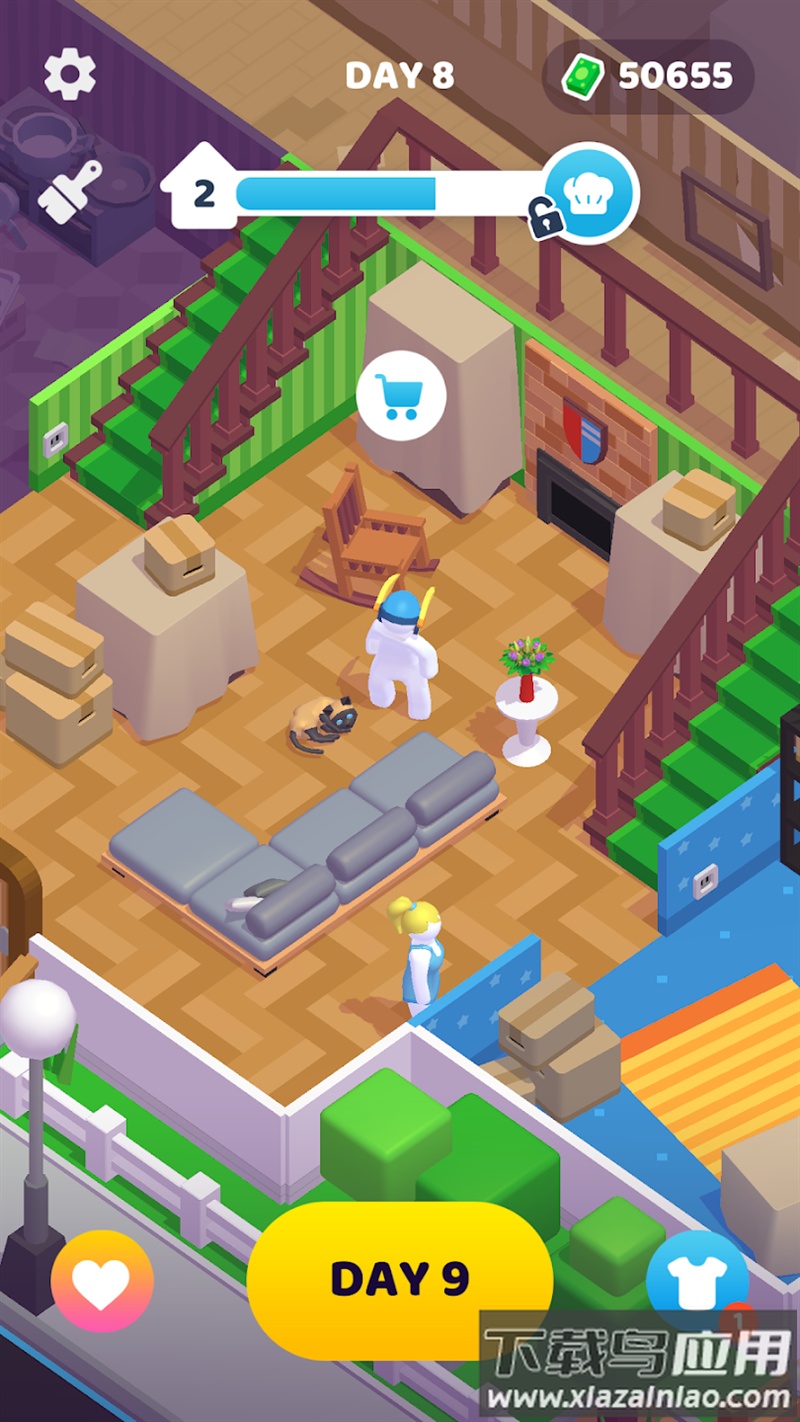Start Day 9
800x1422 pixels.
point(399,1279)
